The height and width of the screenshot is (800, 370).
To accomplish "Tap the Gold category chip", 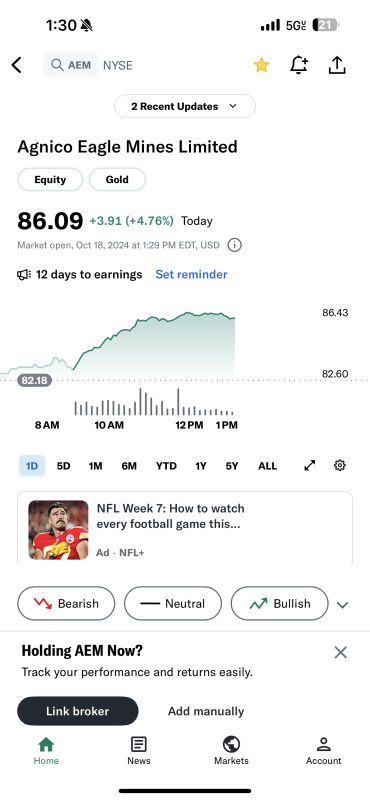I will click(x=117, y=180).
